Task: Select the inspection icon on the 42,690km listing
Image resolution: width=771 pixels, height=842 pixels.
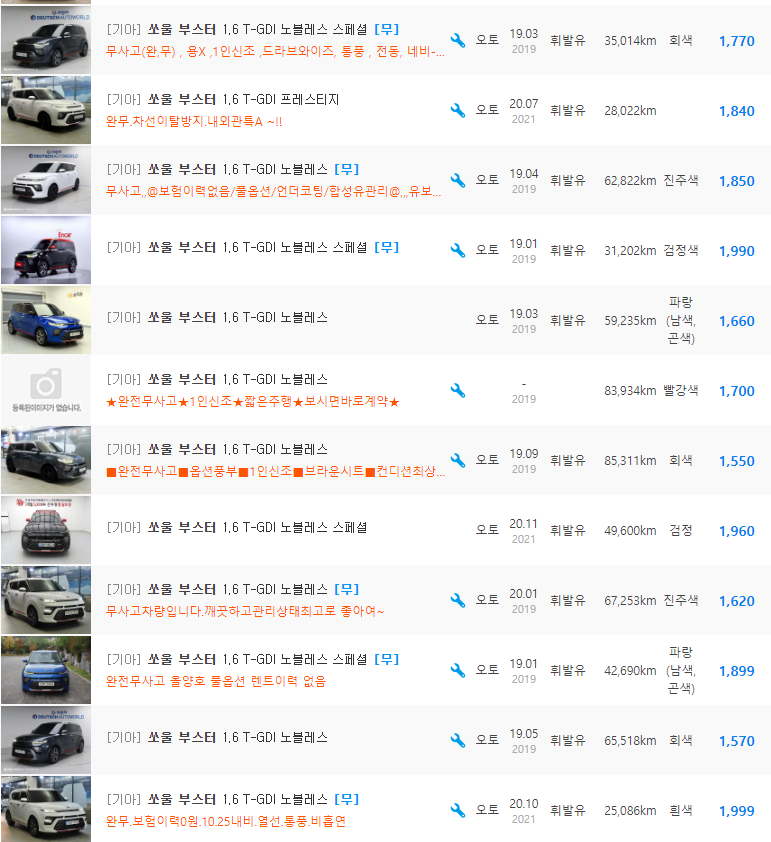Action: tap(457, 670)
